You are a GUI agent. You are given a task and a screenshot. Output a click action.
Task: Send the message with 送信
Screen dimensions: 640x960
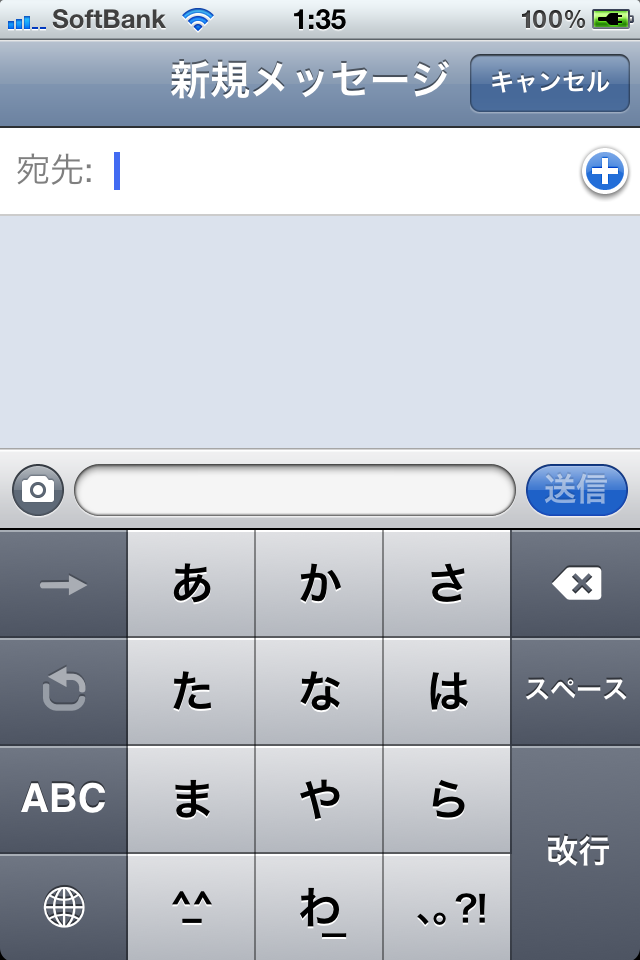[576, 490]
